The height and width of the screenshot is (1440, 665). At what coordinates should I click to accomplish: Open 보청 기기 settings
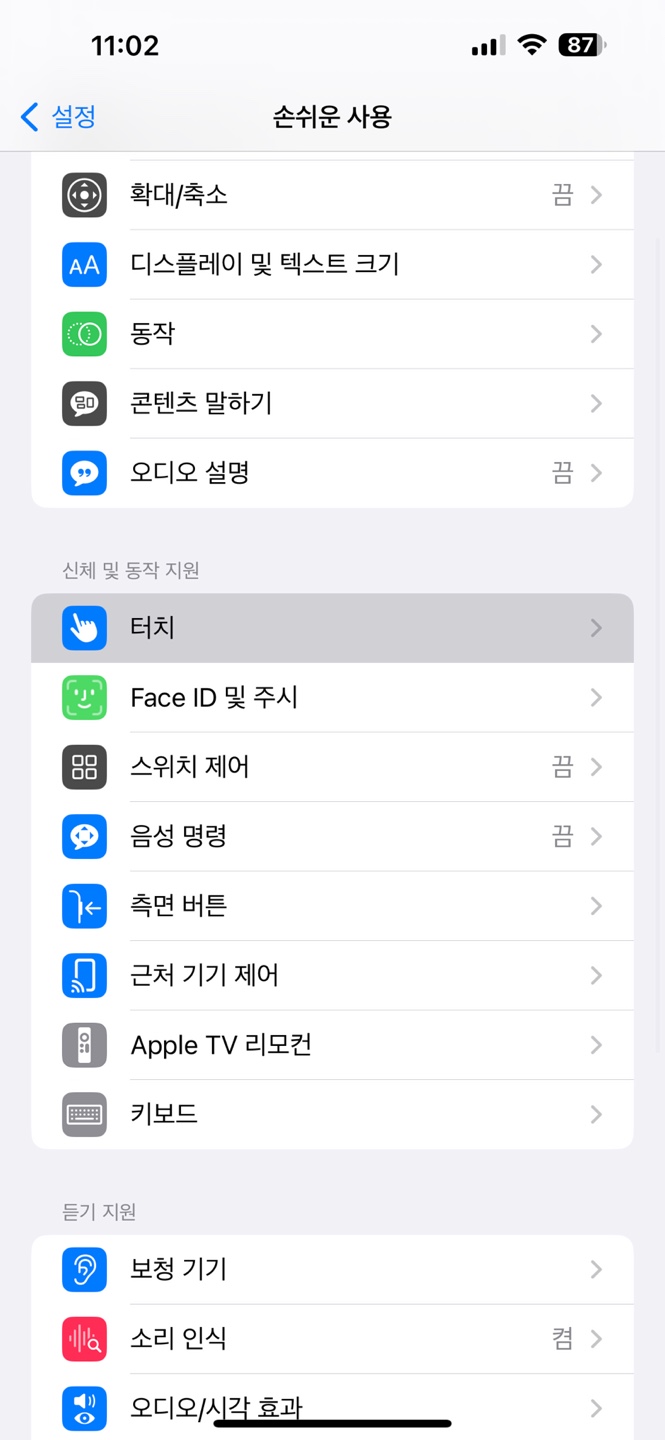coord(332,1269)
